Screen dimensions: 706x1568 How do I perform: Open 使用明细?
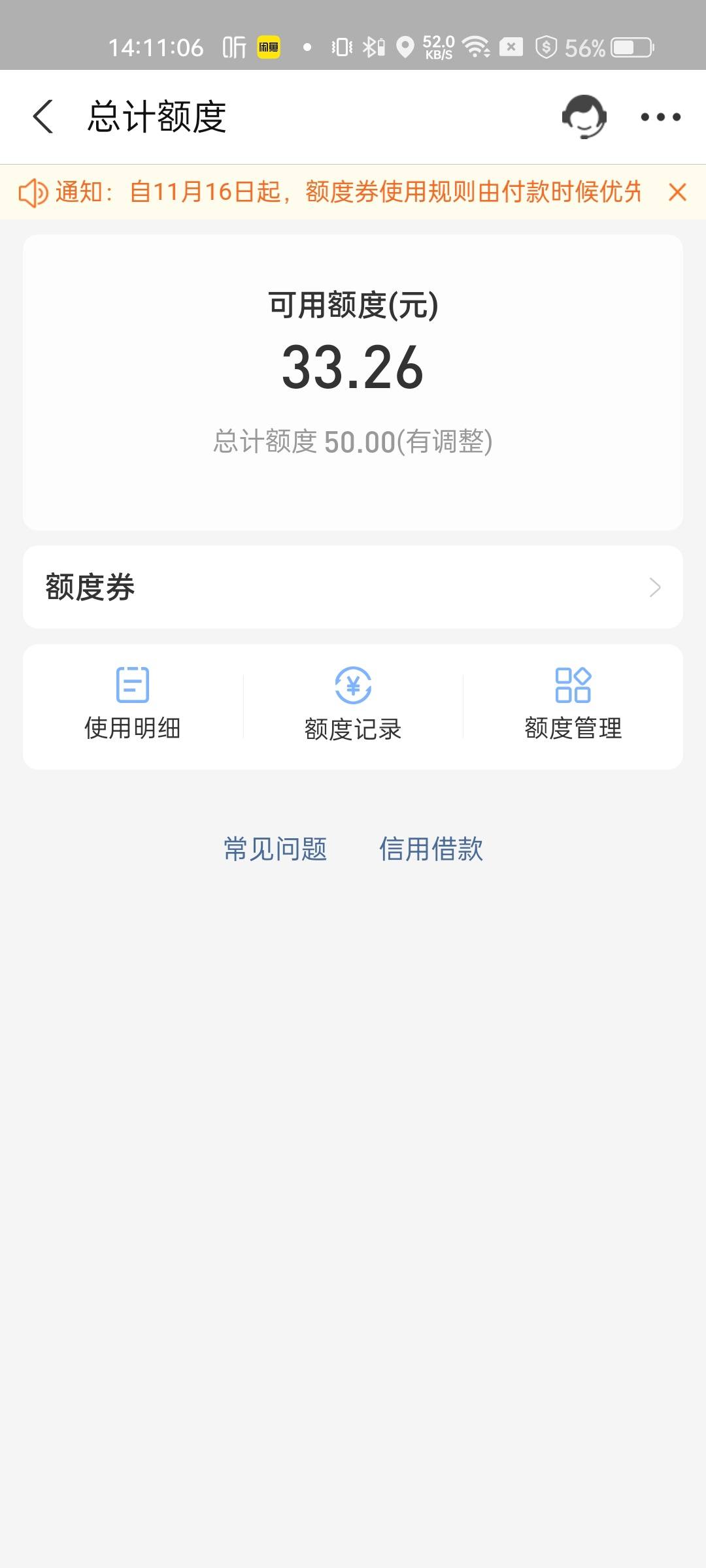133,704
